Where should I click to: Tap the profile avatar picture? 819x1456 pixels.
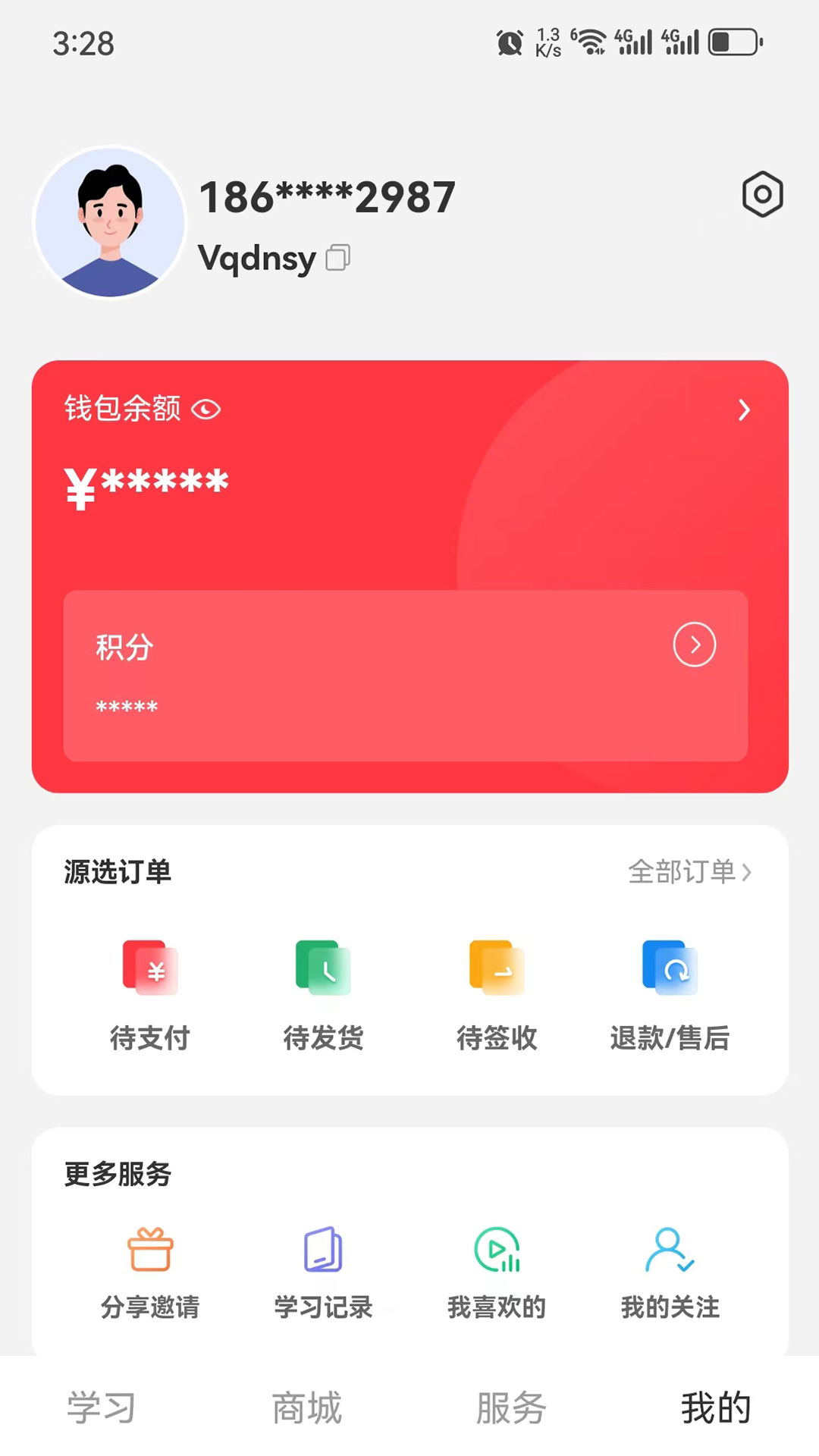111,222
